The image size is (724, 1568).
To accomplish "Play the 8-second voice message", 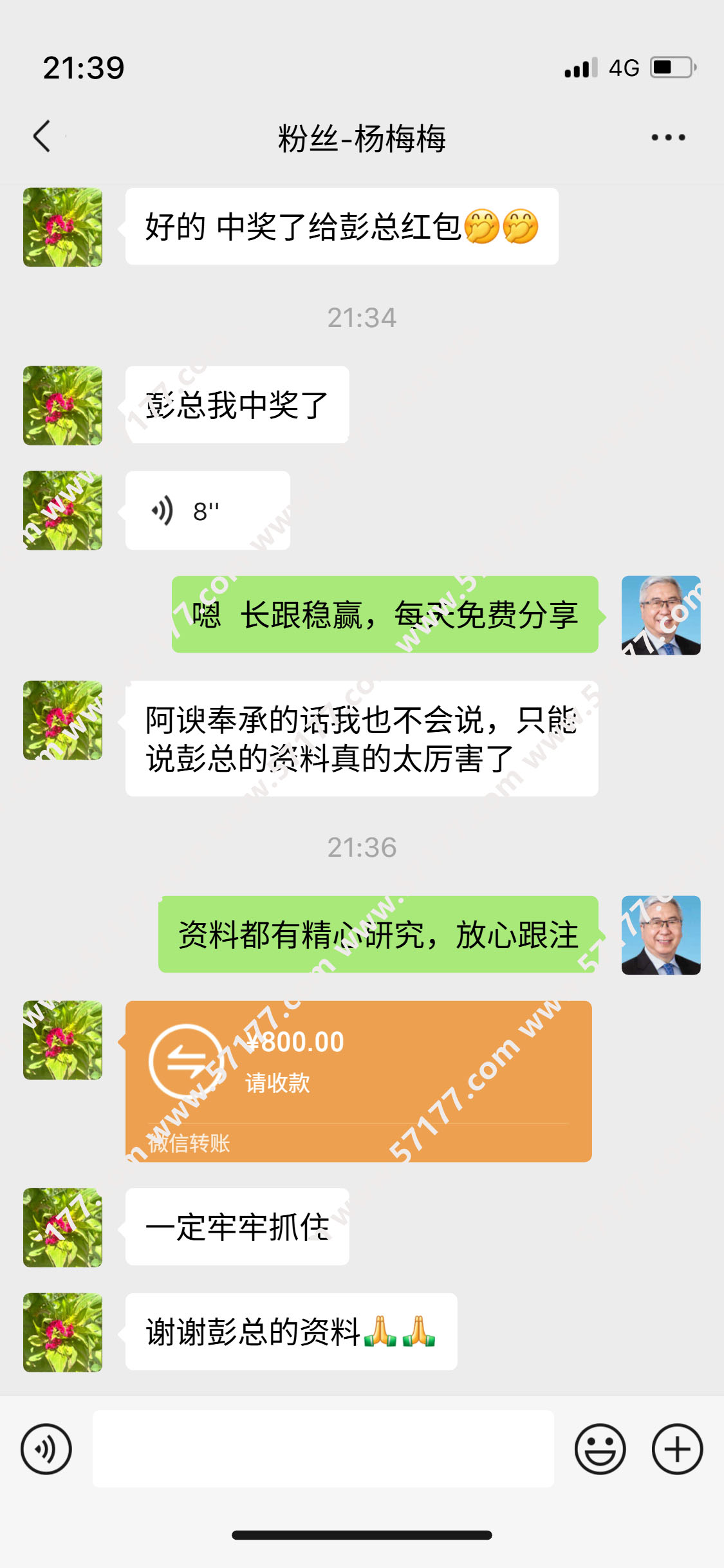I will pos(207,511).
